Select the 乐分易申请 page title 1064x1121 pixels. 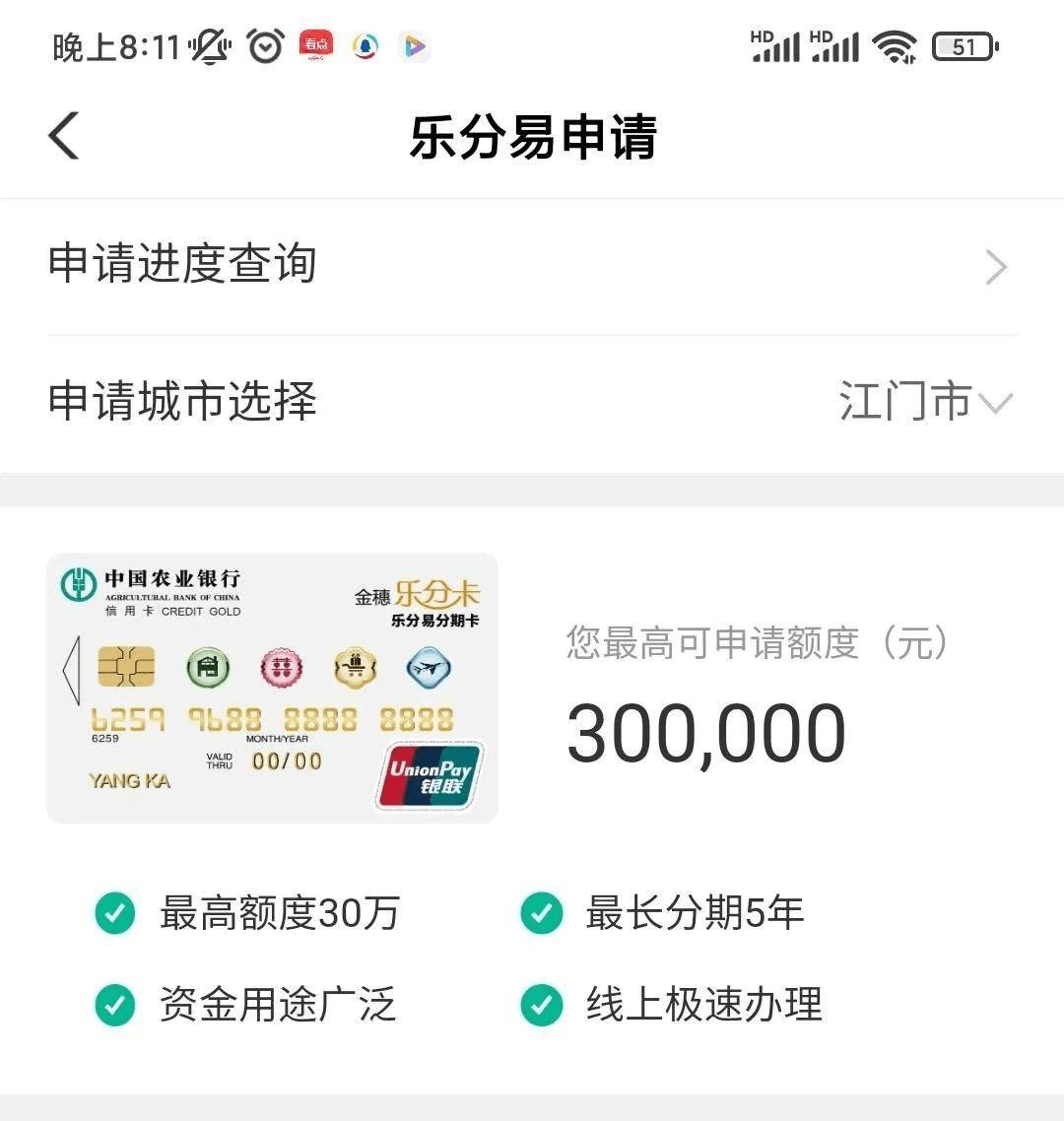pyautogui.click(x=532, y=135)
